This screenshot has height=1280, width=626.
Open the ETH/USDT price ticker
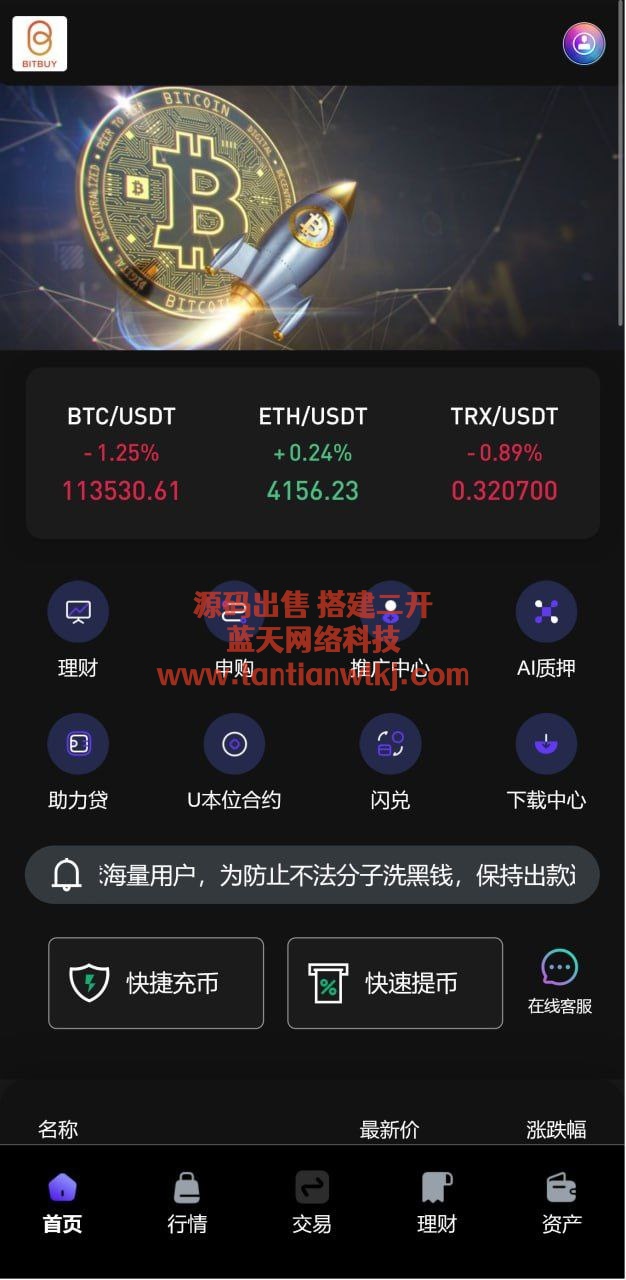pyautogui.click(x=312, y=453)
